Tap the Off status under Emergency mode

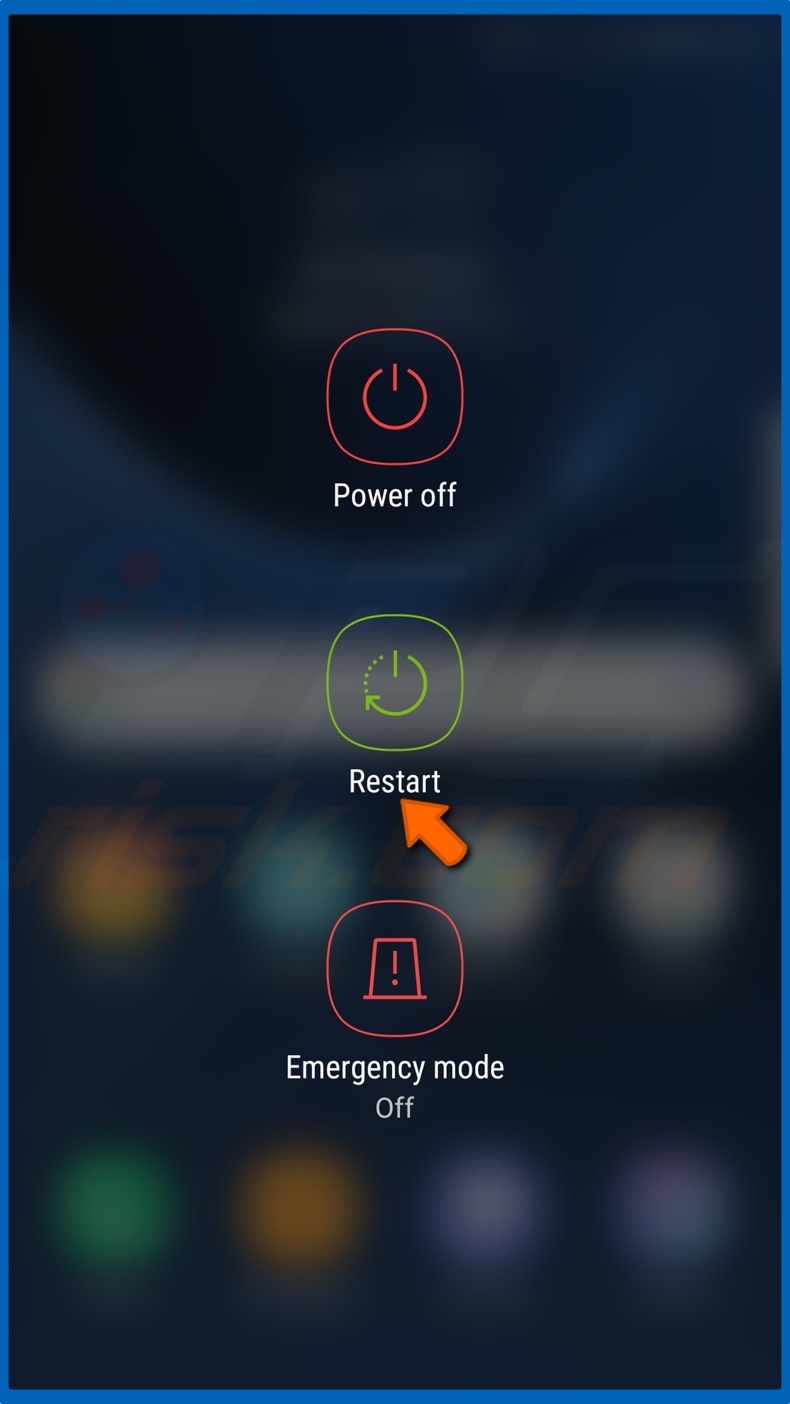(x=394, y=1108)
